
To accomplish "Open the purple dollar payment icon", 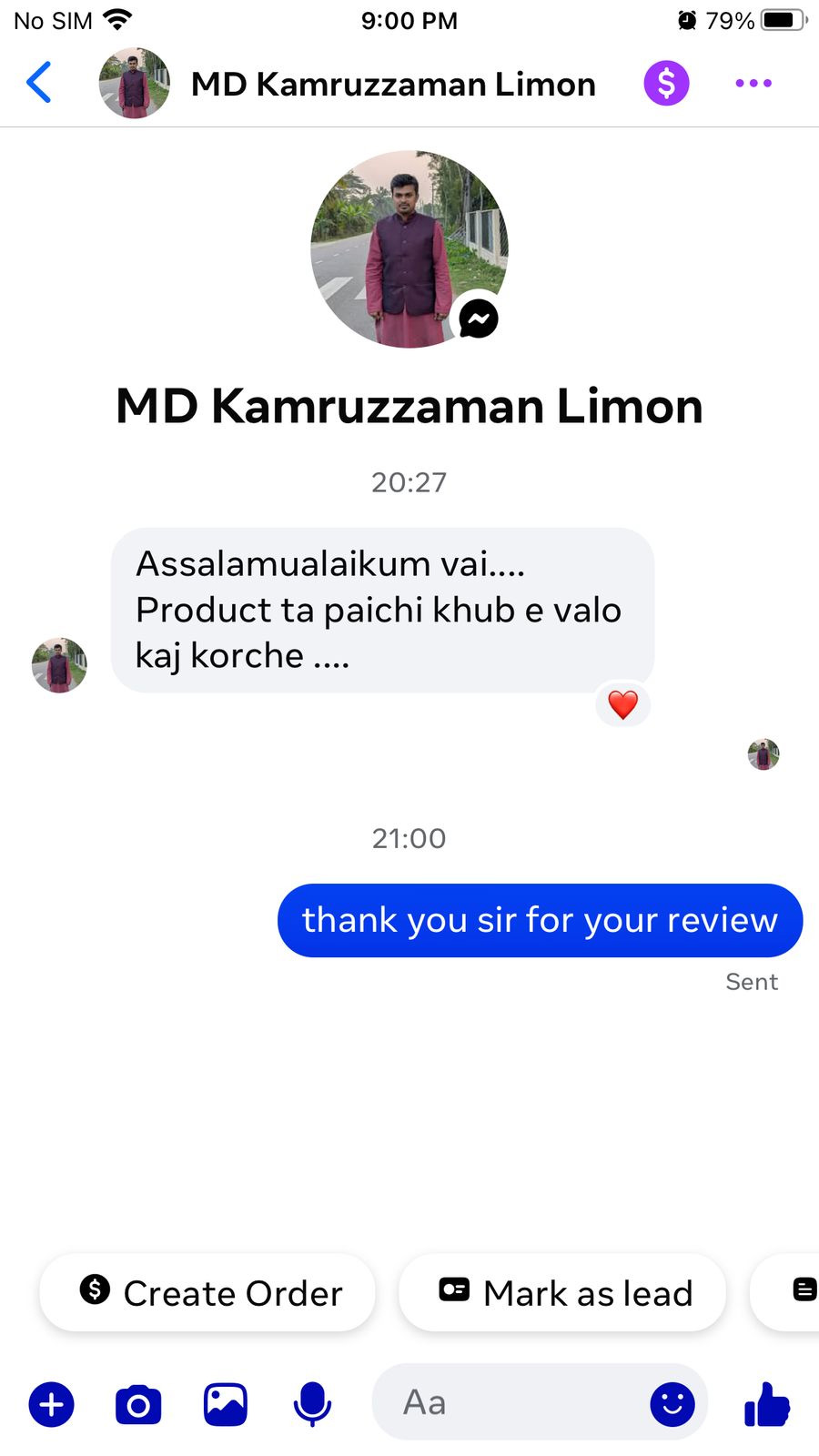I will [x=666, y=83].
